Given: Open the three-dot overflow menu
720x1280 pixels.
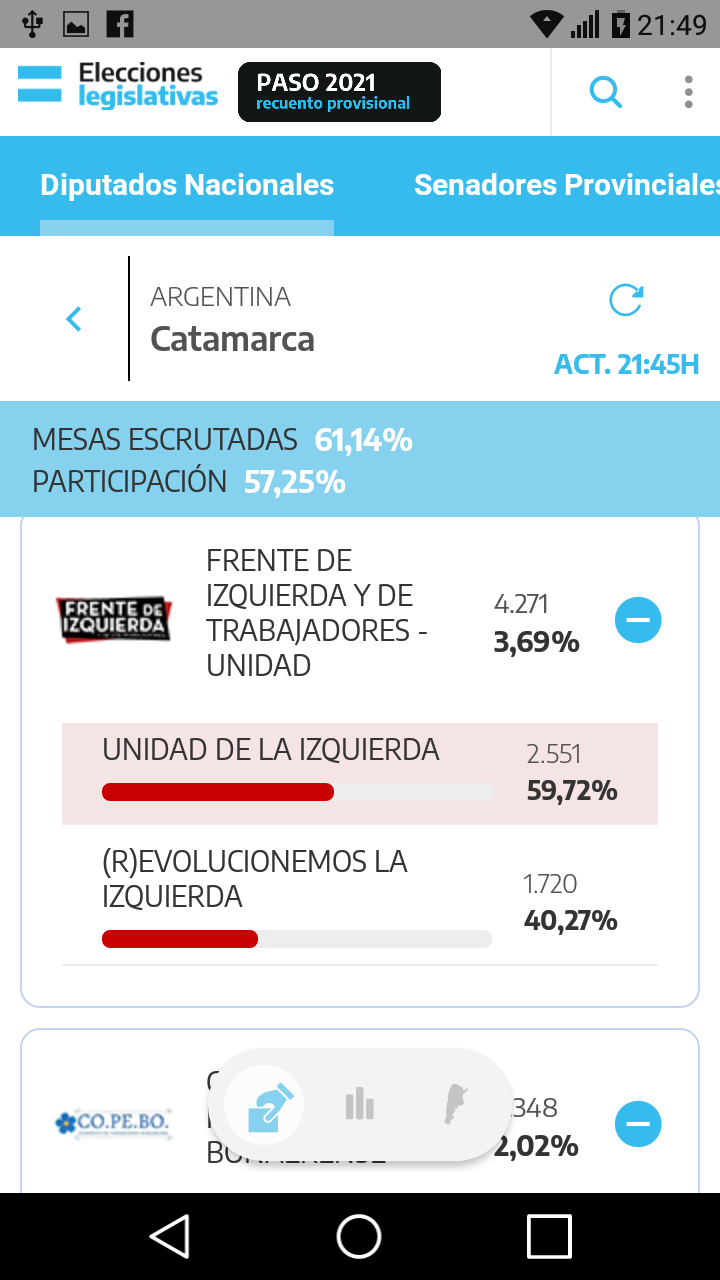Looking at the screenshot, I should click(688, 93).
